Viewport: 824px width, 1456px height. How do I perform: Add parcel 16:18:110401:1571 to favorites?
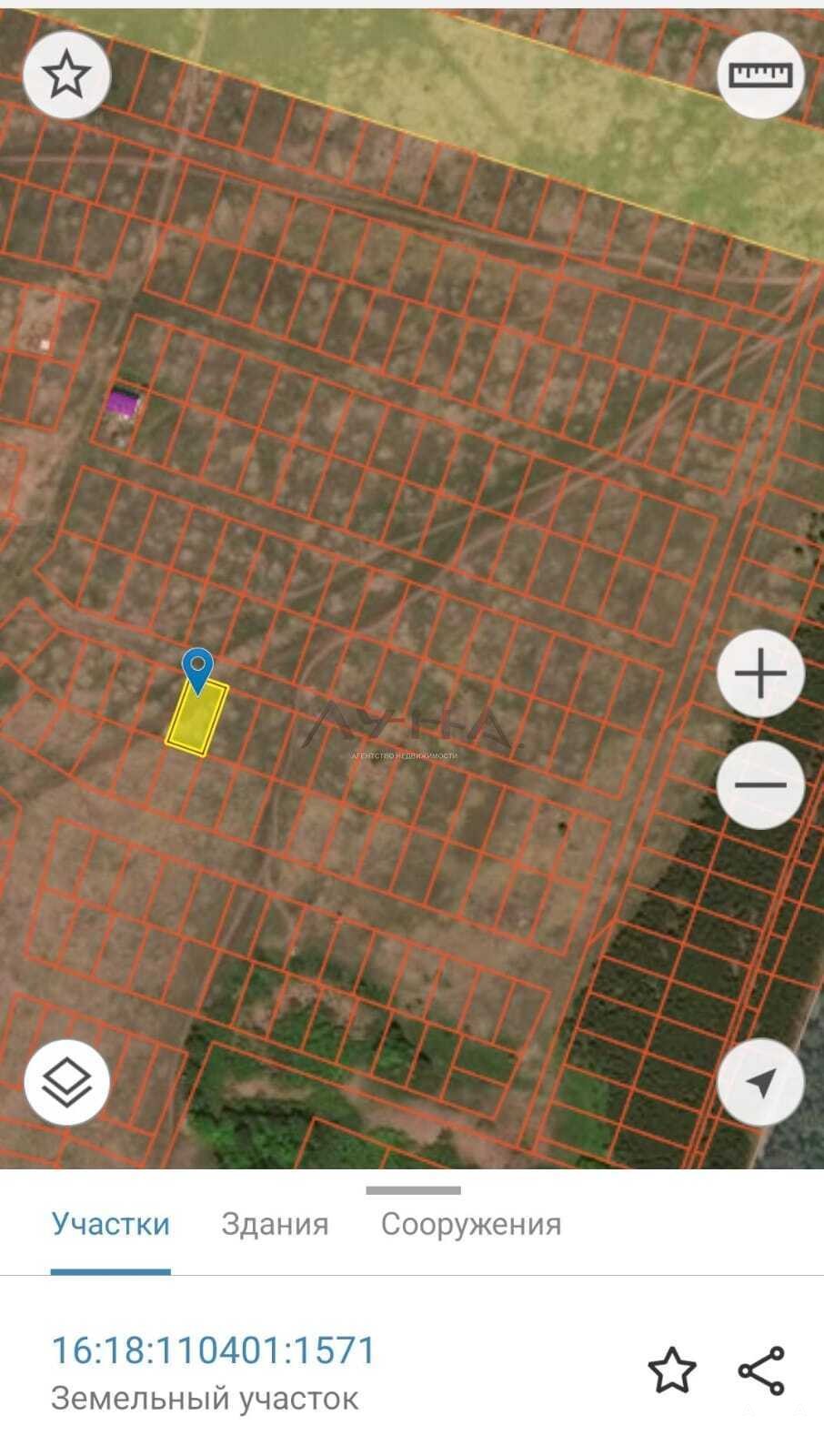(x=672, y=1370)
